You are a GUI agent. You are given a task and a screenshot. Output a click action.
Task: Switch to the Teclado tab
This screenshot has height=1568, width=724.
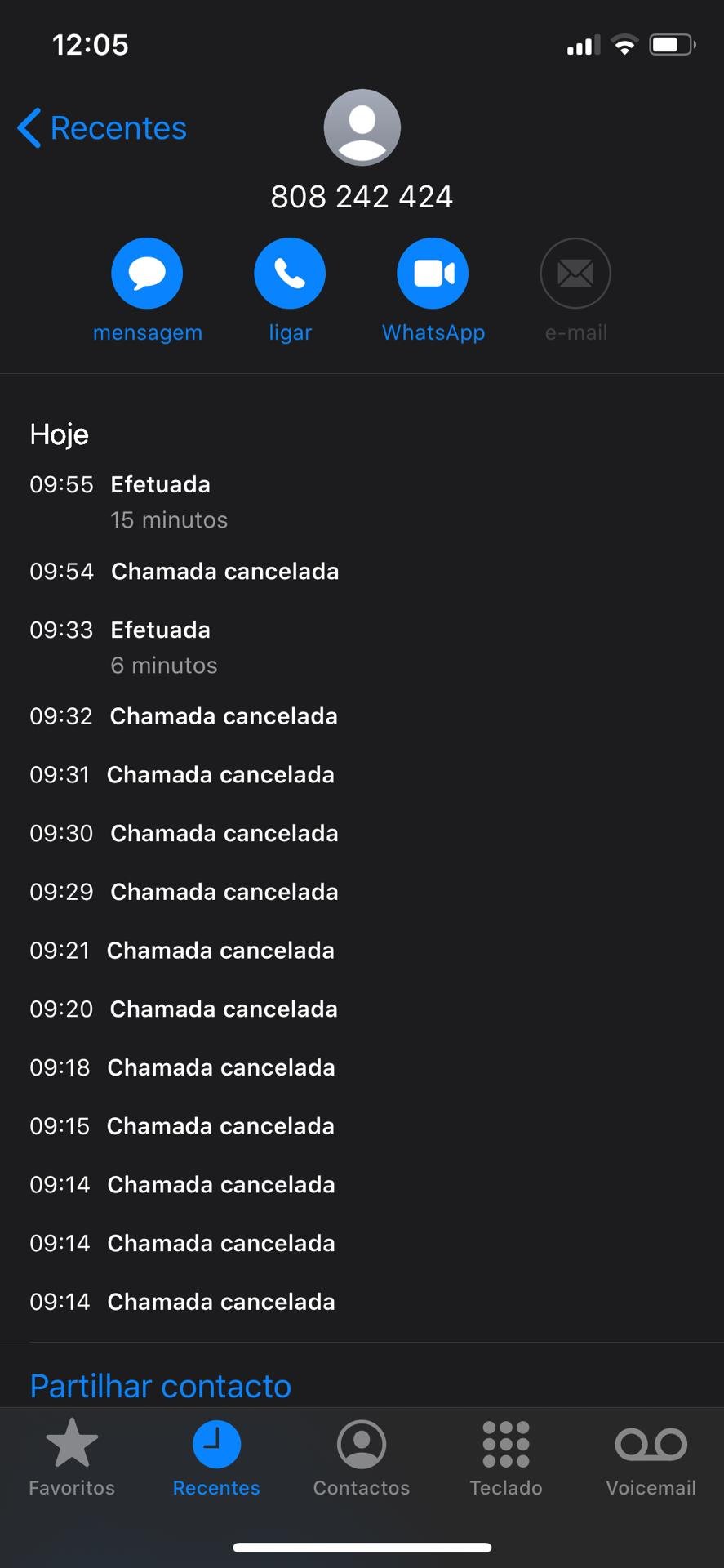506,1459
